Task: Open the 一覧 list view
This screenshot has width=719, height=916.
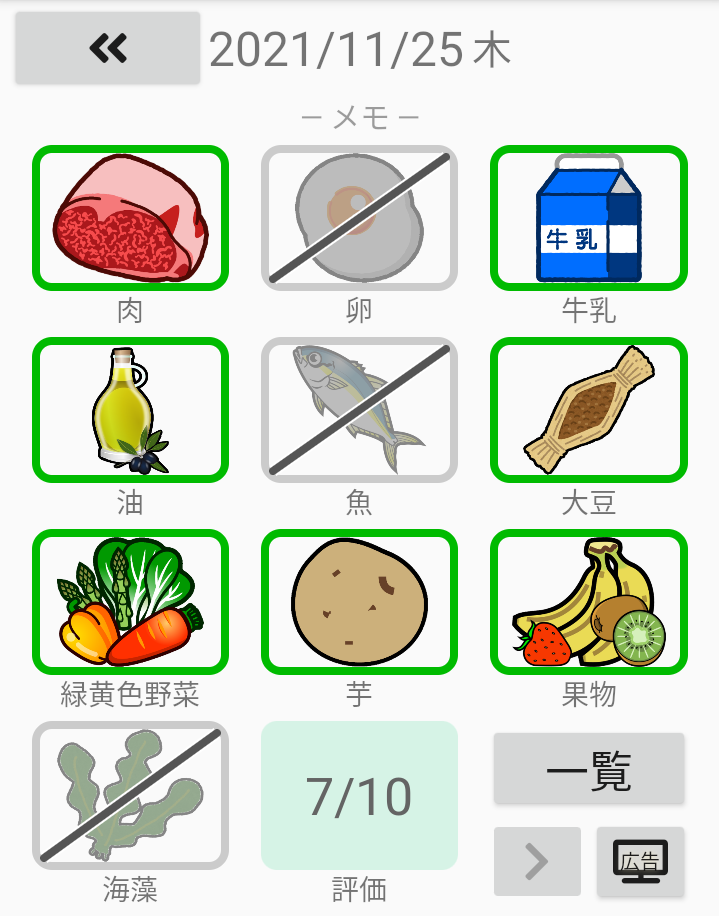Action: (589, 768)
